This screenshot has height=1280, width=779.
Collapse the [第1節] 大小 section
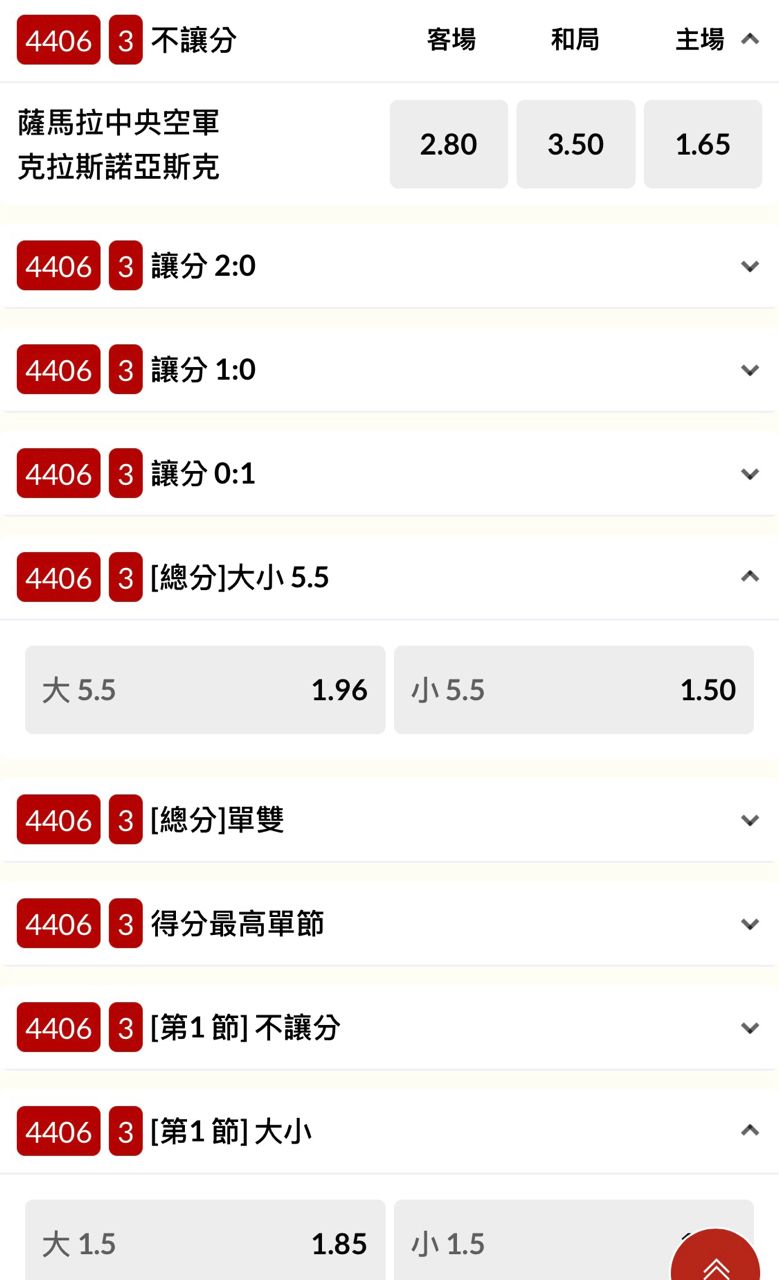pos(749,1131)
